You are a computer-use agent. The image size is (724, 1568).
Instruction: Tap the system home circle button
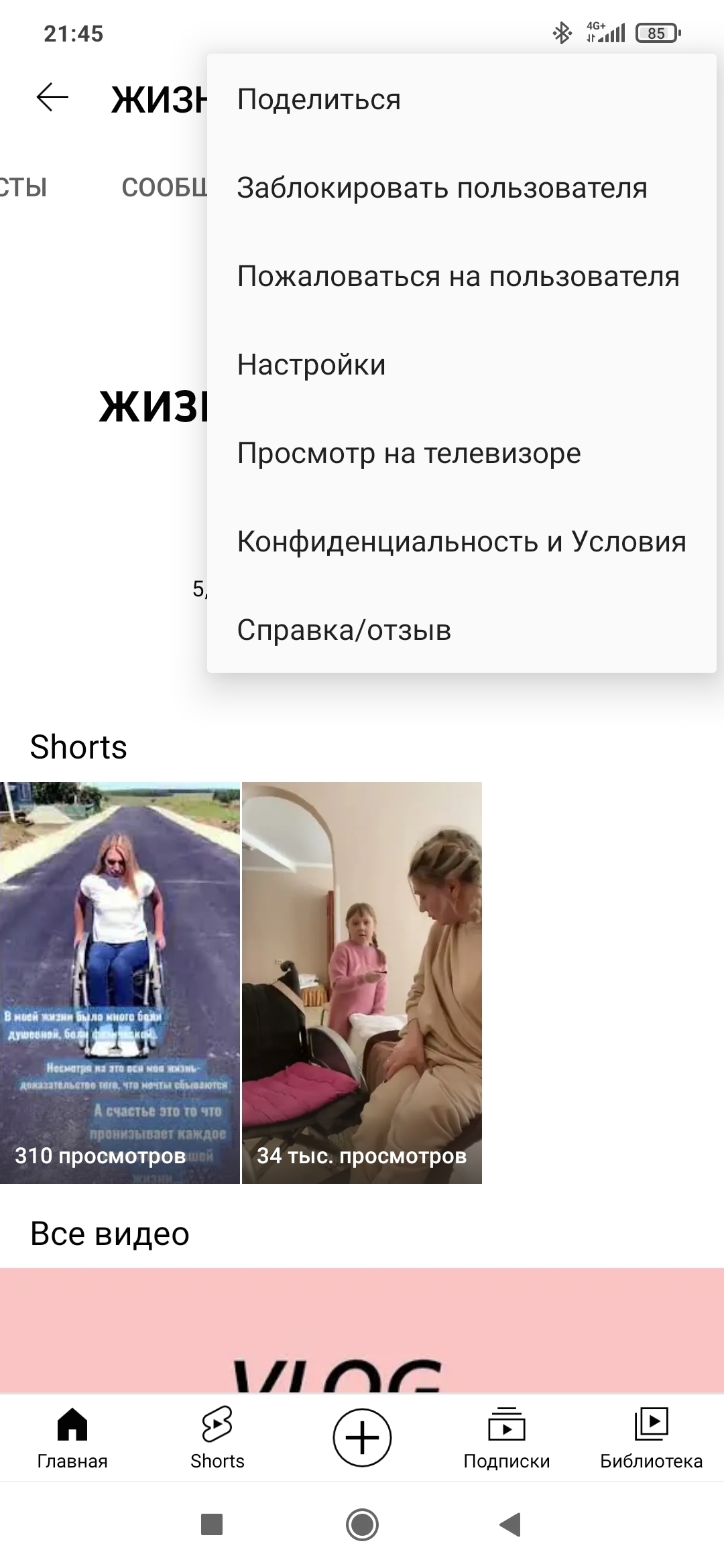(x=362, y=1524)
